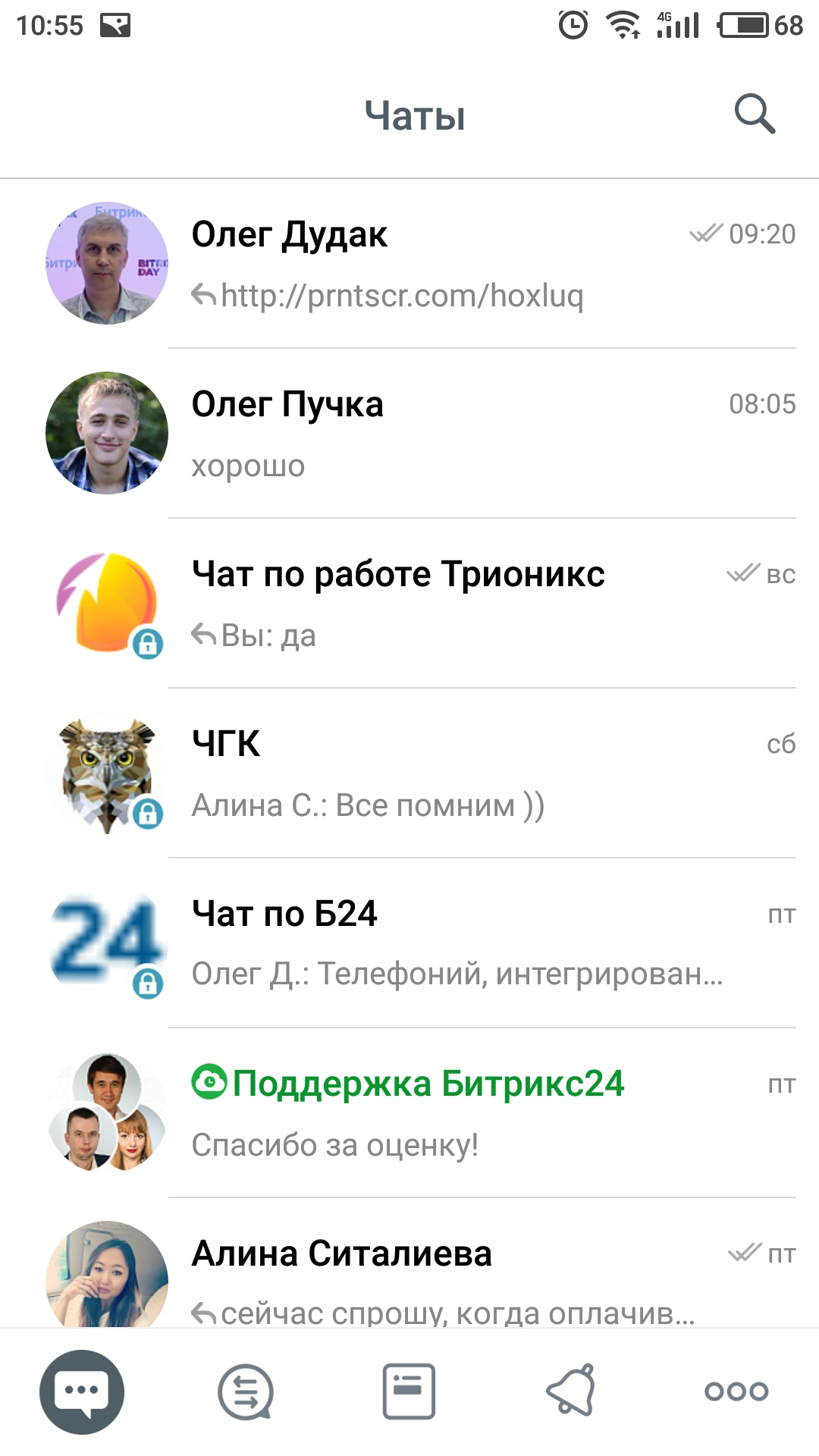Switch to the activity stream tab

[x=246, y=1392]
